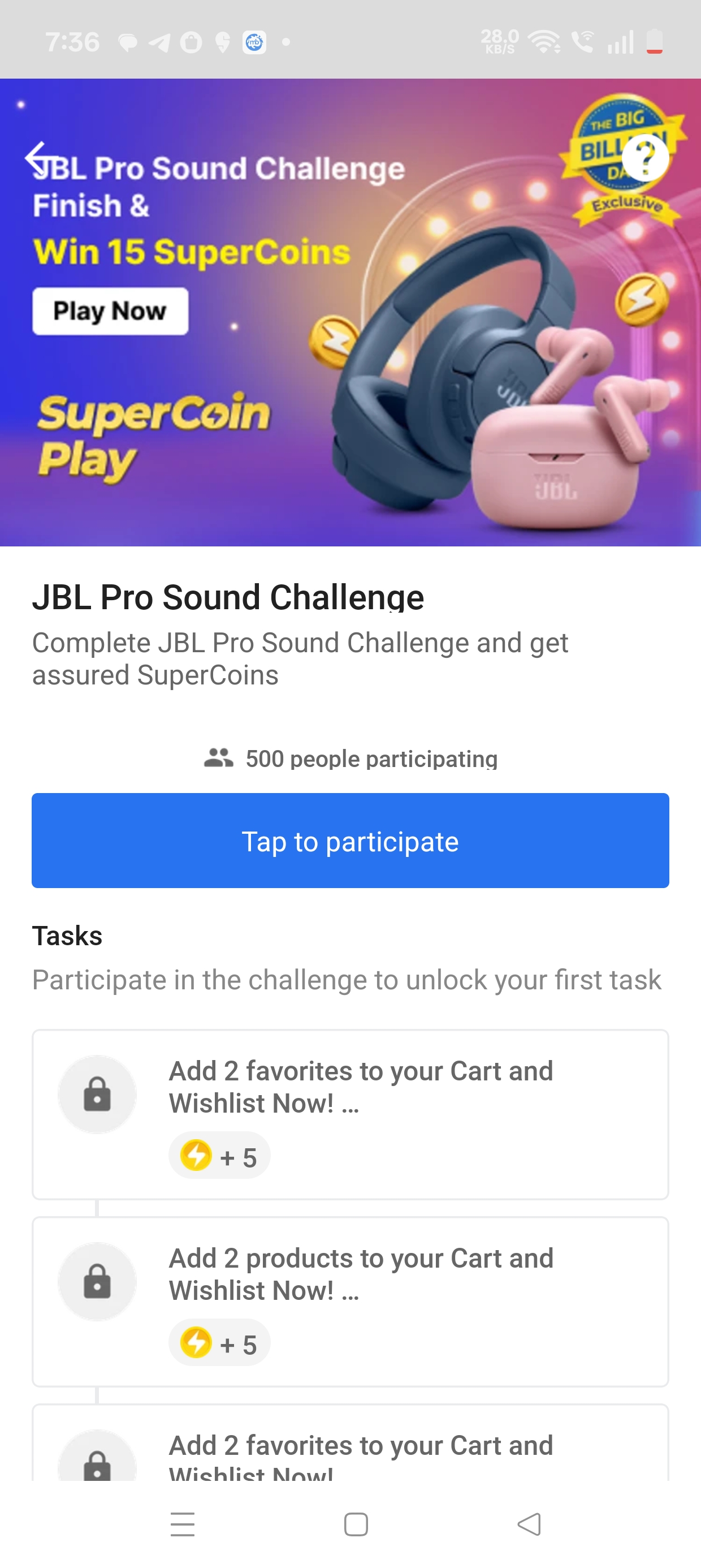Tap the people participating icon
Viewport: 701px width, 1568px height.
click(219, 757)
